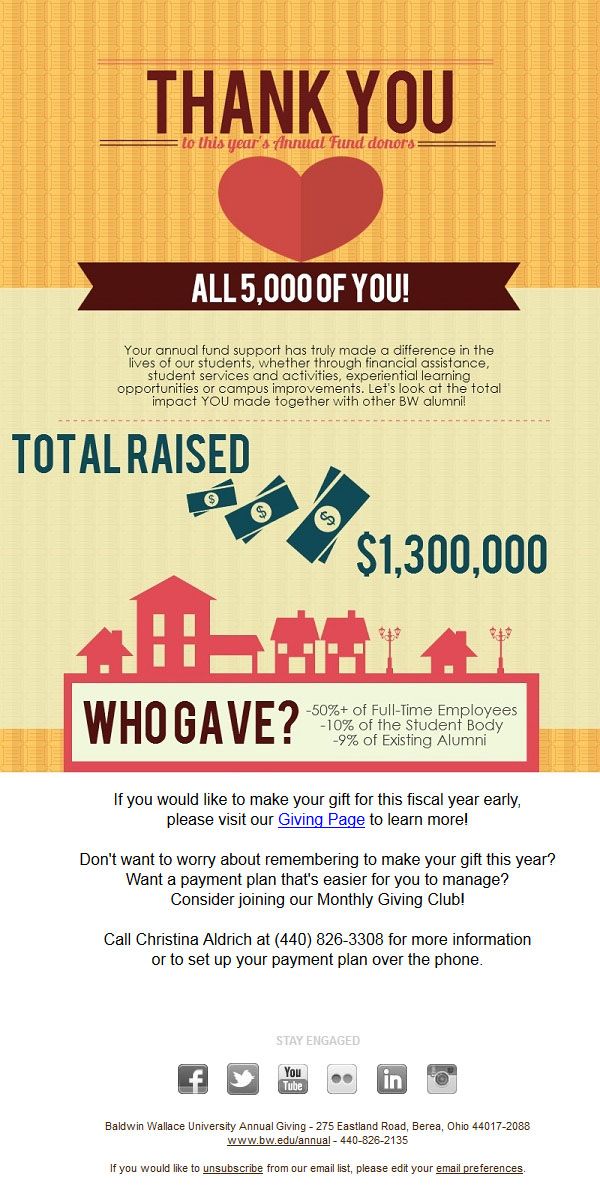
Task: Edit your email preferences link
Action: coord(479,1168)
